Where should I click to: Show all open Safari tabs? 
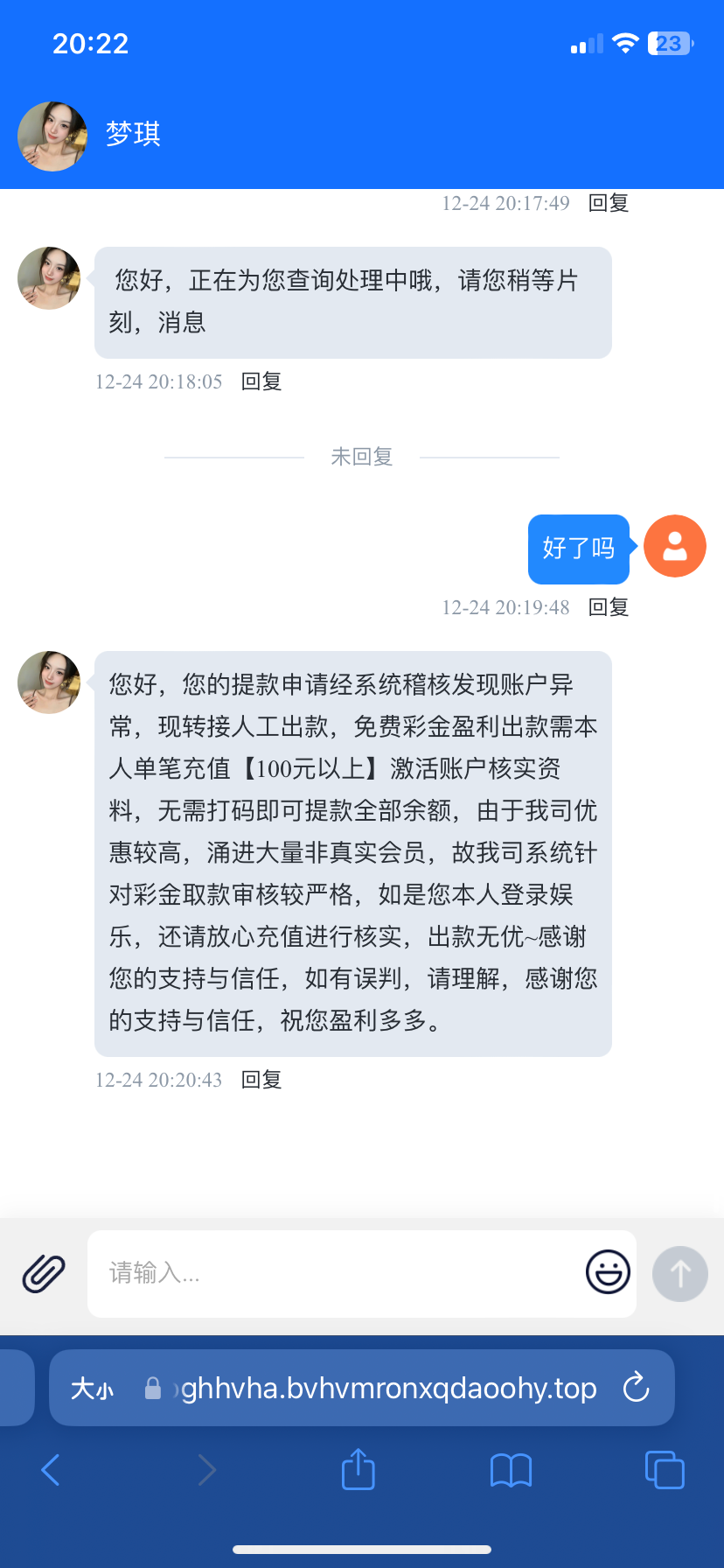[x=665, y=1470]
